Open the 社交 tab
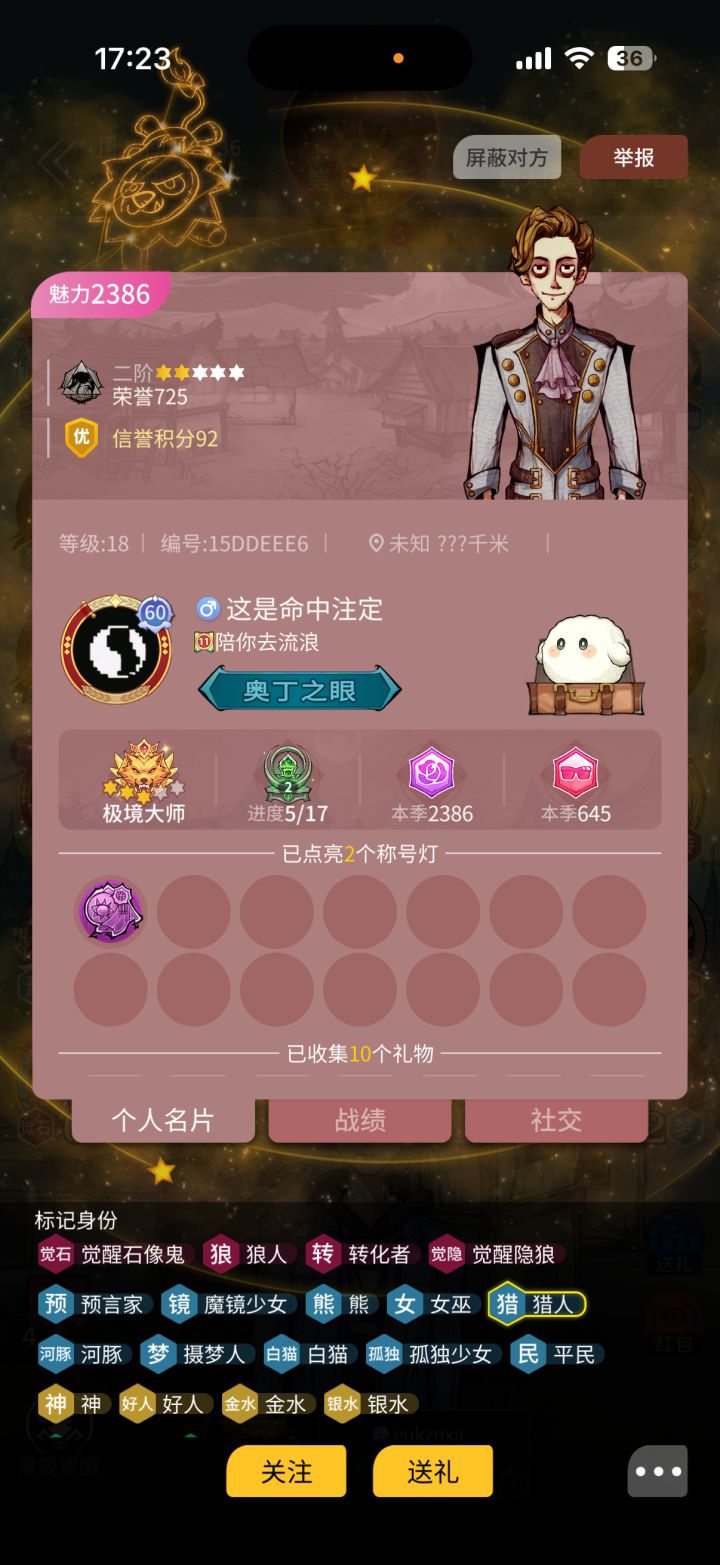The image size is (720, 1565). click(557, 1120)
